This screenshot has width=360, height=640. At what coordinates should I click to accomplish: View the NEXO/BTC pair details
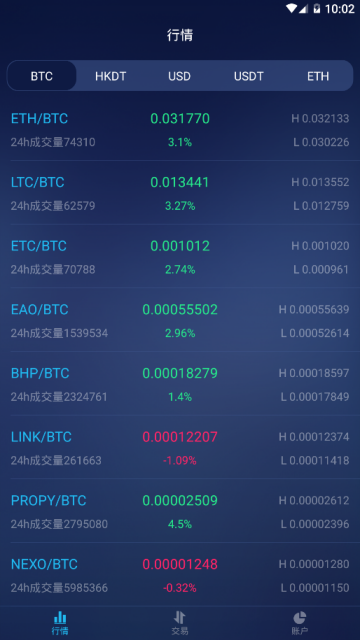click(x=180, y=575)
